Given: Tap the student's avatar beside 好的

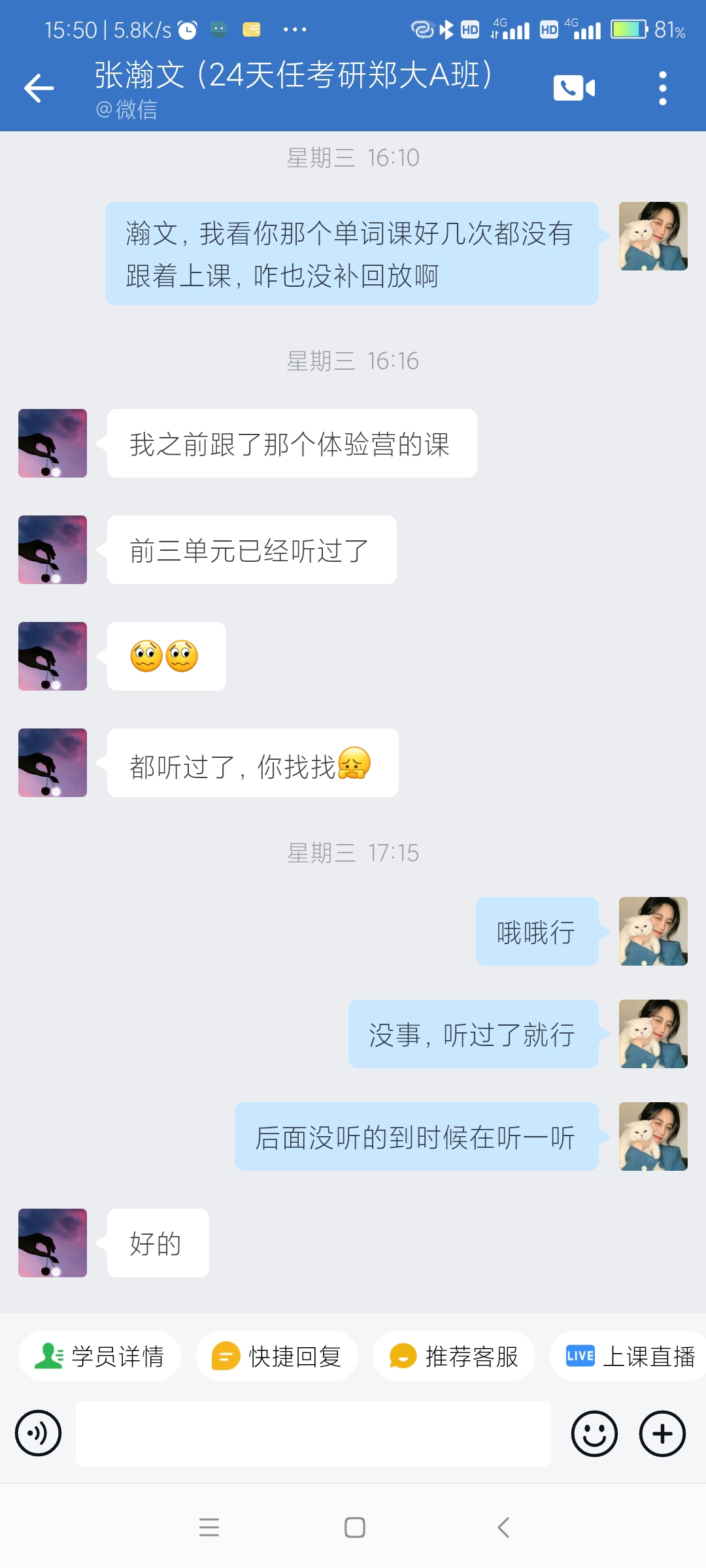Looking at the screenshot, I should coord(52,1243).
